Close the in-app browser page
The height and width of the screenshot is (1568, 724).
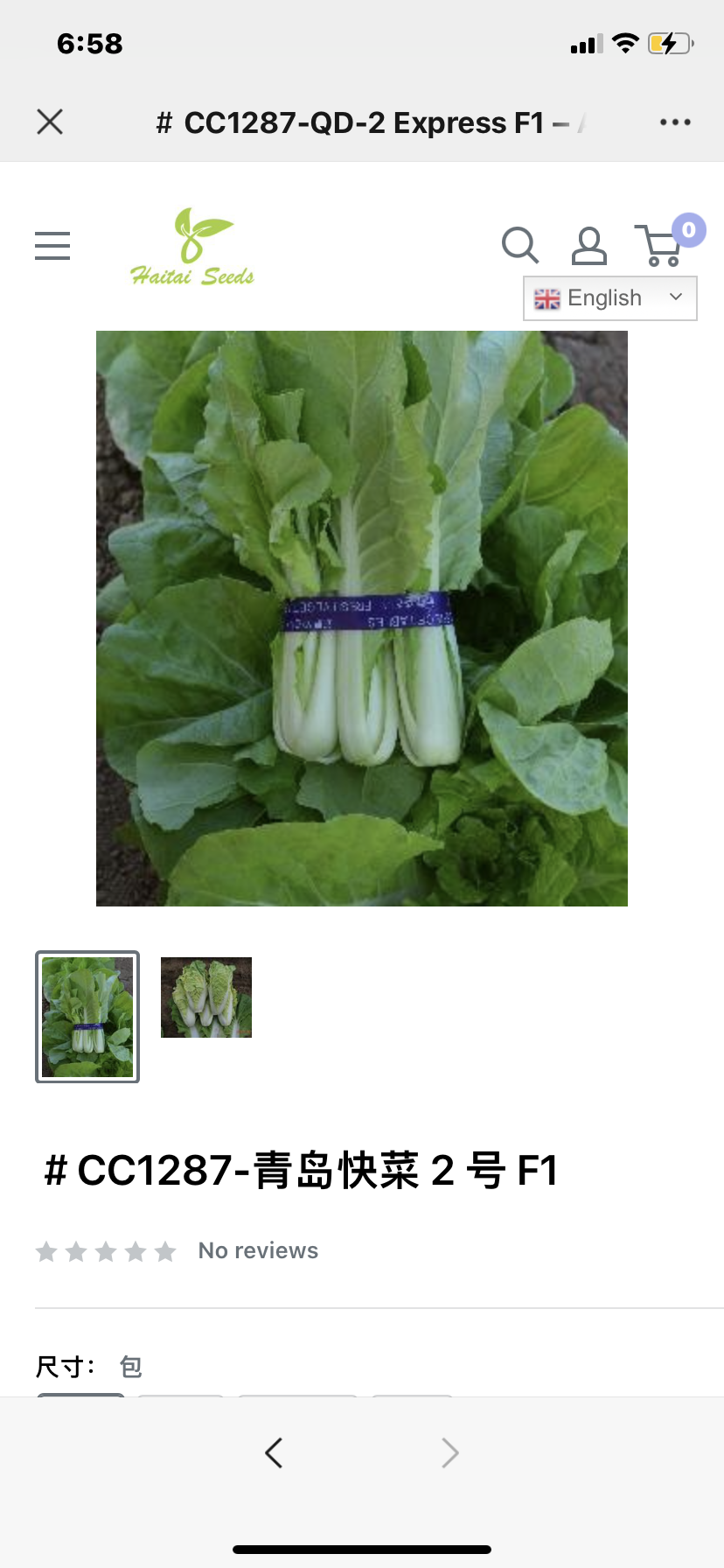tap(50, 122)
